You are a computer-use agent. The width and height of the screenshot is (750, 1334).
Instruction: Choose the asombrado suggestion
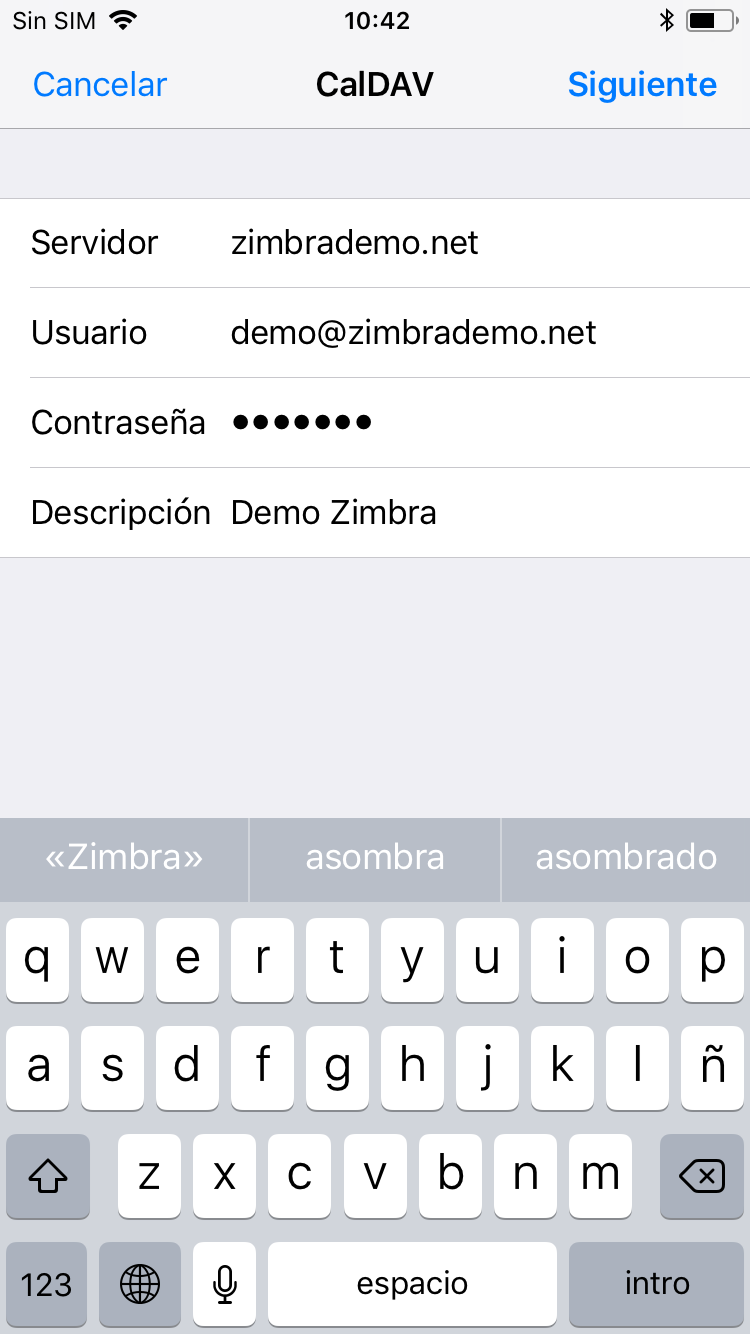click(x=626, y=858)
